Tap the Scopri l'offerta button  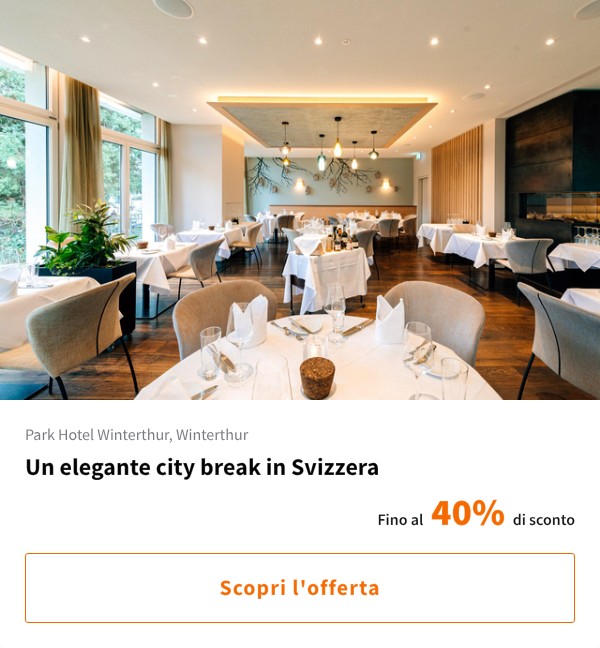pyautogui.click(x=300, y=588)
